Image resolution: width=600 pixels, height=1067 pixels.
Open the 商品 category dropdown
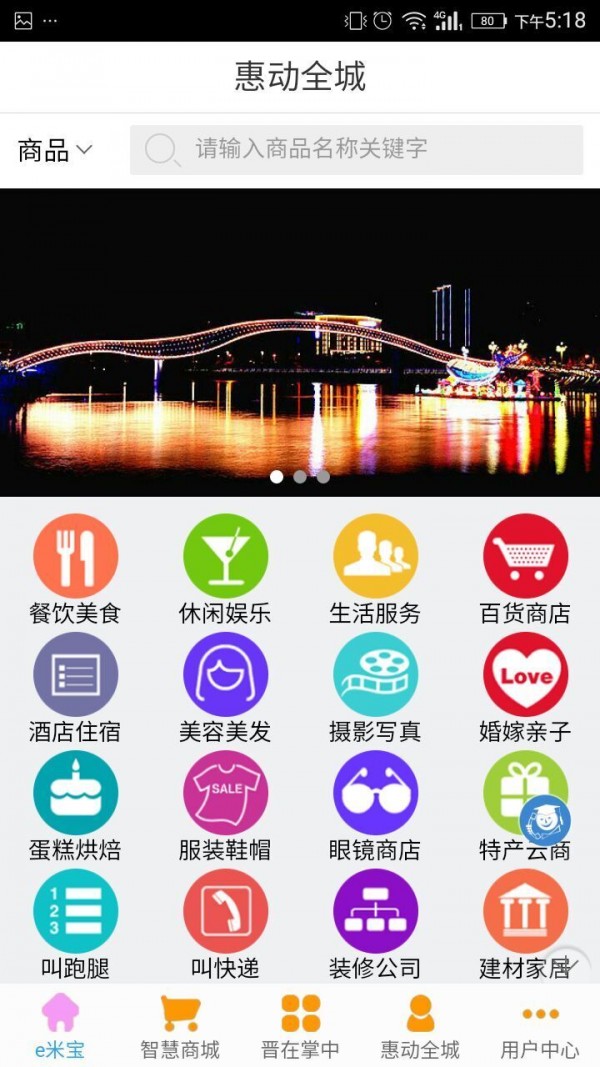point(55,151)
